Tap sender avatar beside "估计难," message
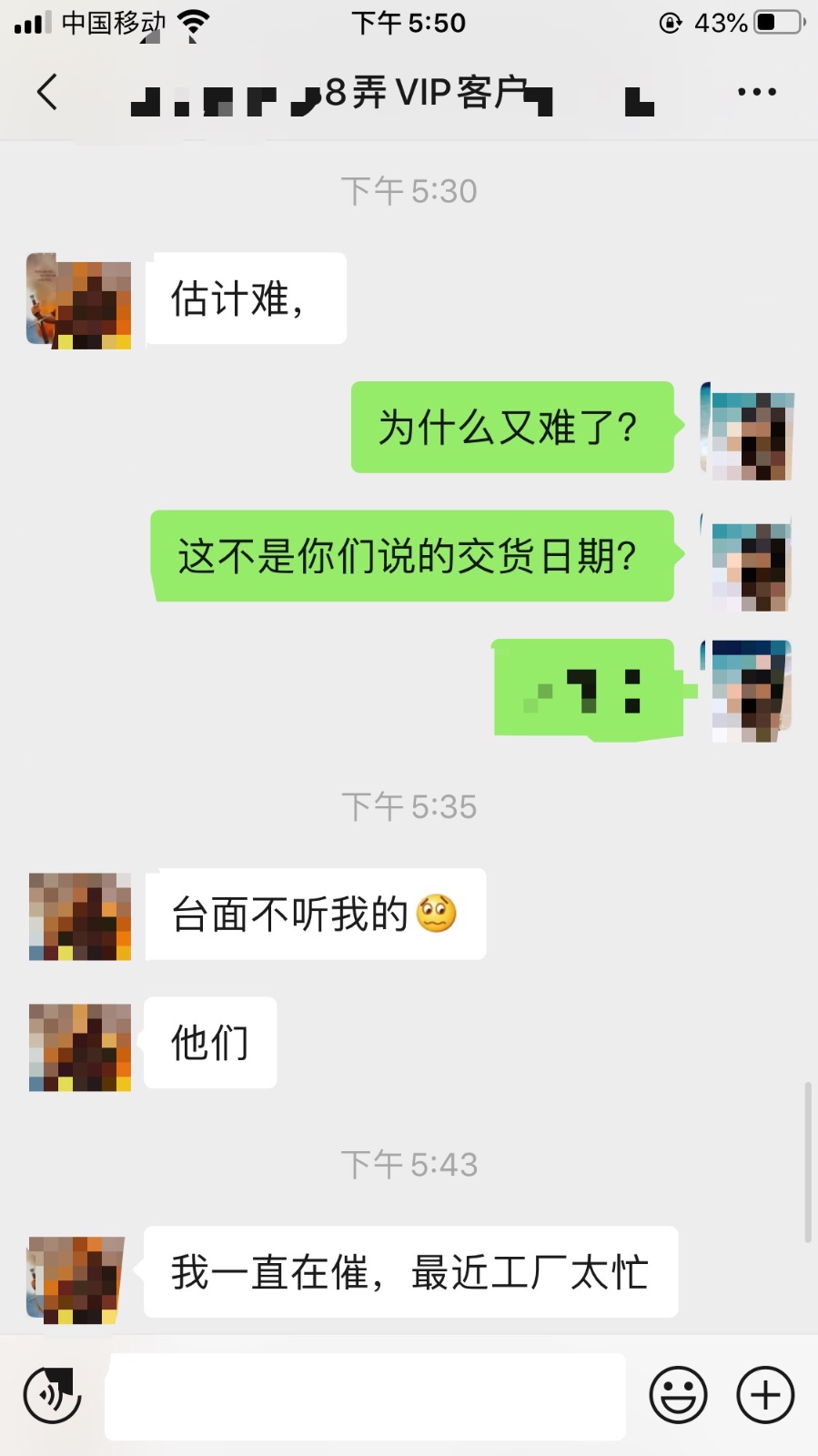This screenshot has width=818, height=1456. coord(79,301)
